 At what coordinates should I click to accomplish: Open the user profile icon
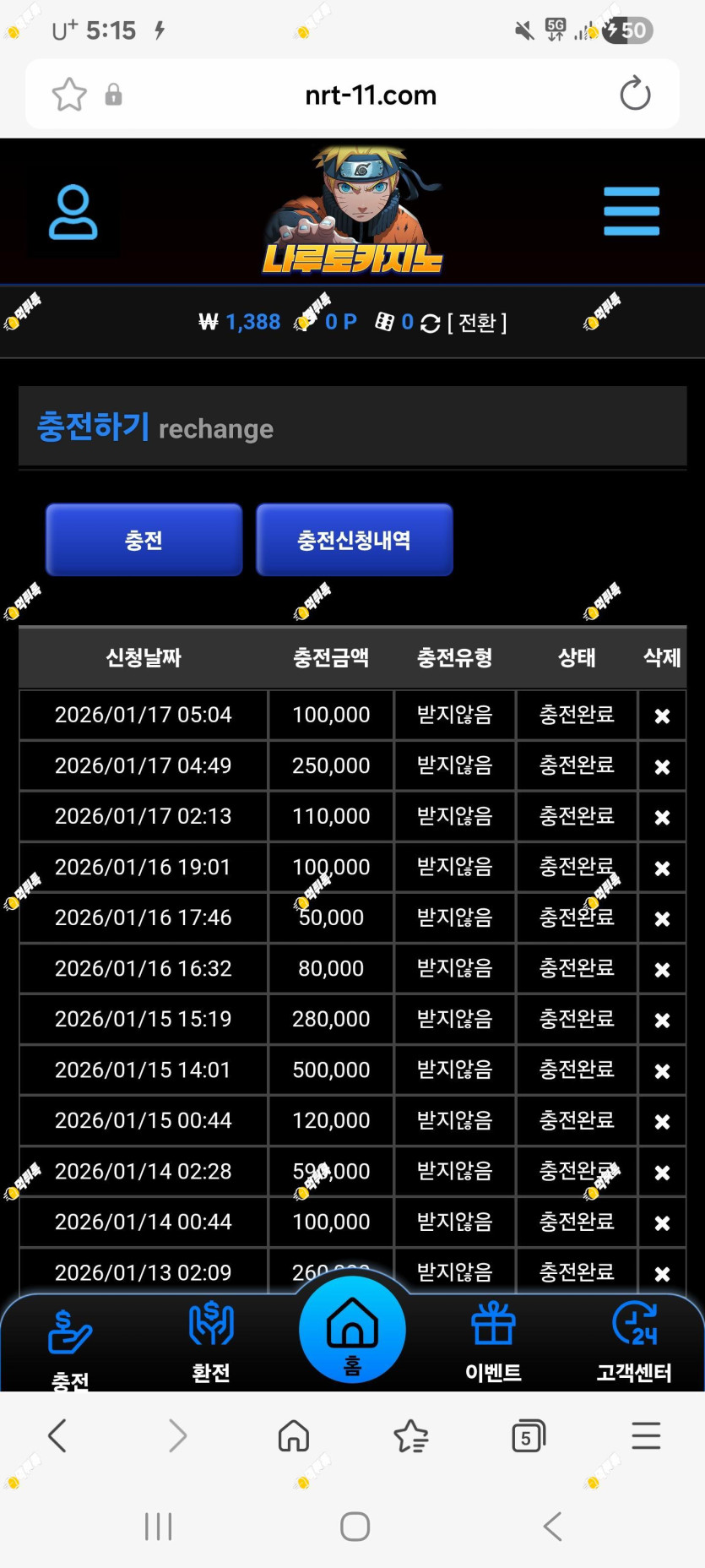[73, 212]
